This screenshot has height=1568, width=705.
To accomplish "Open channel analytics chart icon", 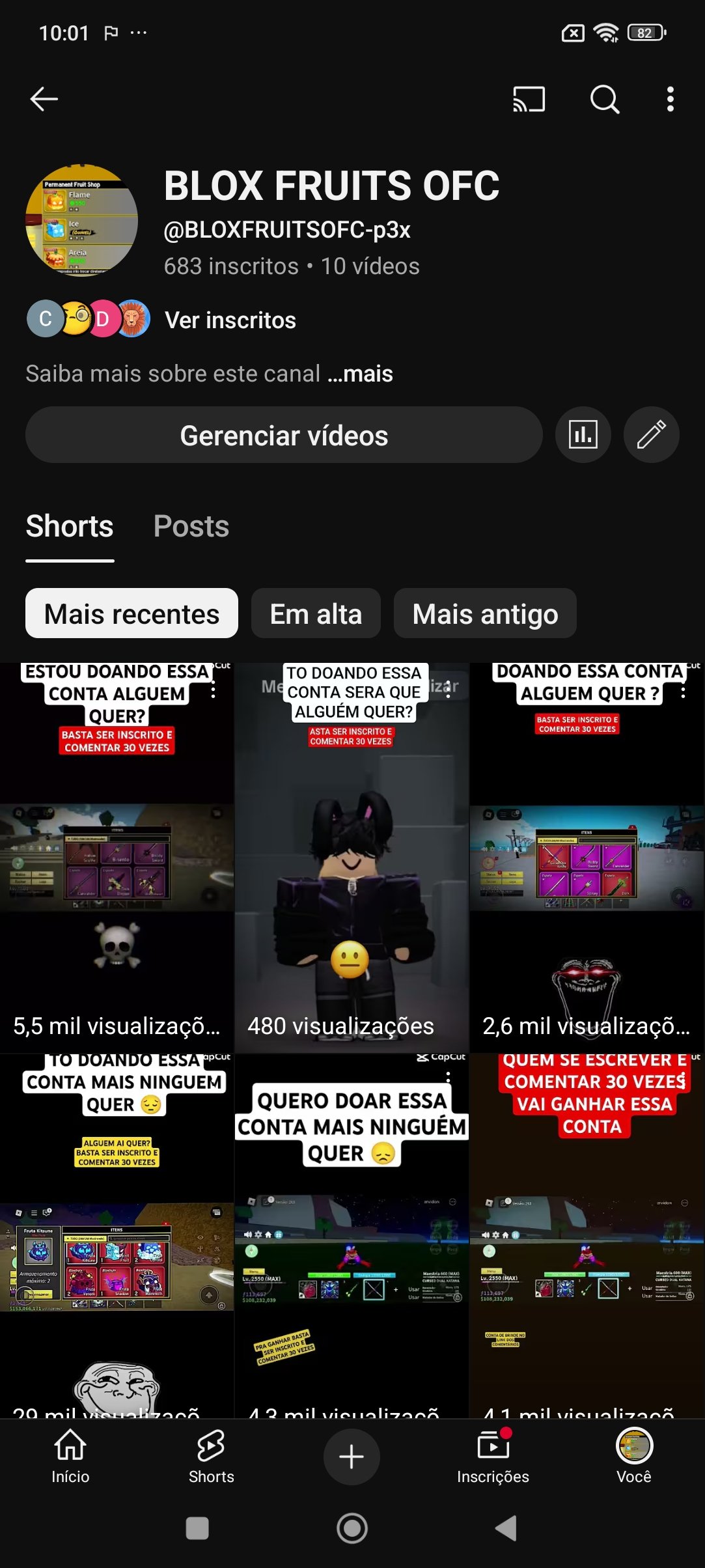I will click(x=583, y=435).
